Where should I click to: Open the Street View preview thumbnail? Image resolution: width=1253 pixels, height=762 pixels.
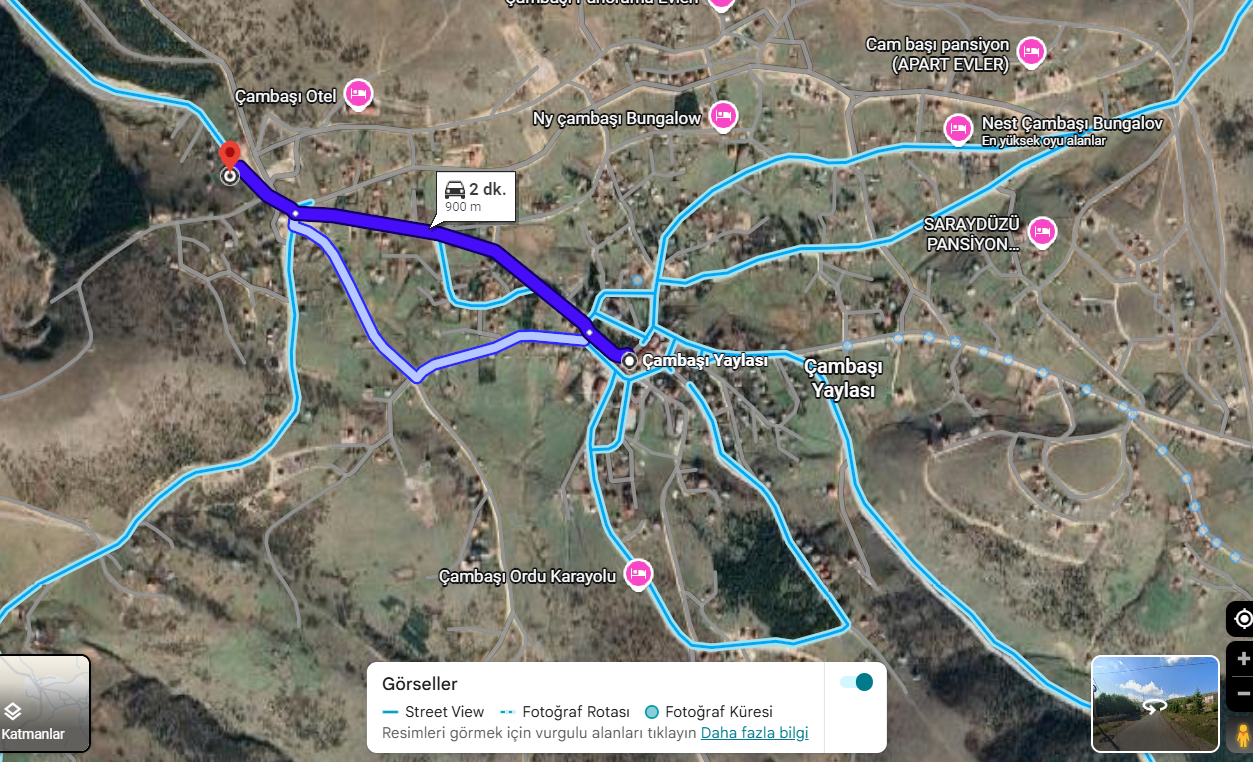coord(1155,703)
